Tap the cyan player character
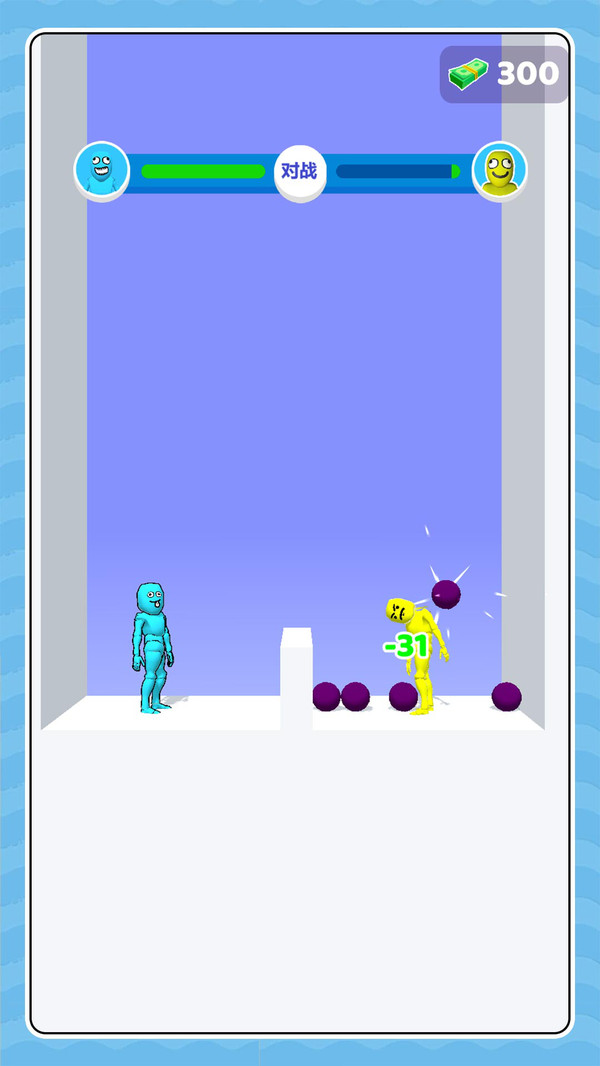 point(152,650)
